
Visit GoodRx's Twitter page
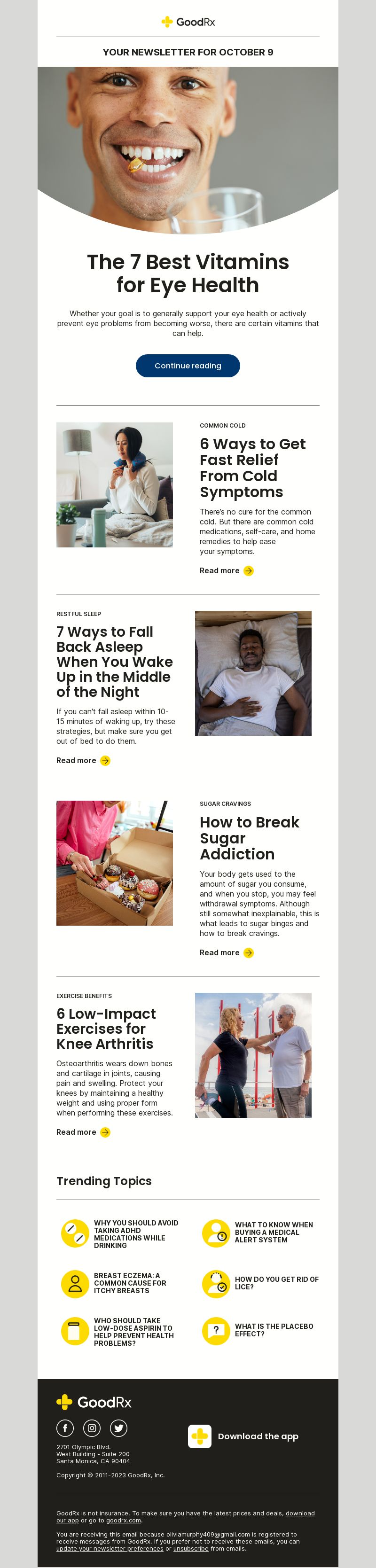coord(118,1428)
